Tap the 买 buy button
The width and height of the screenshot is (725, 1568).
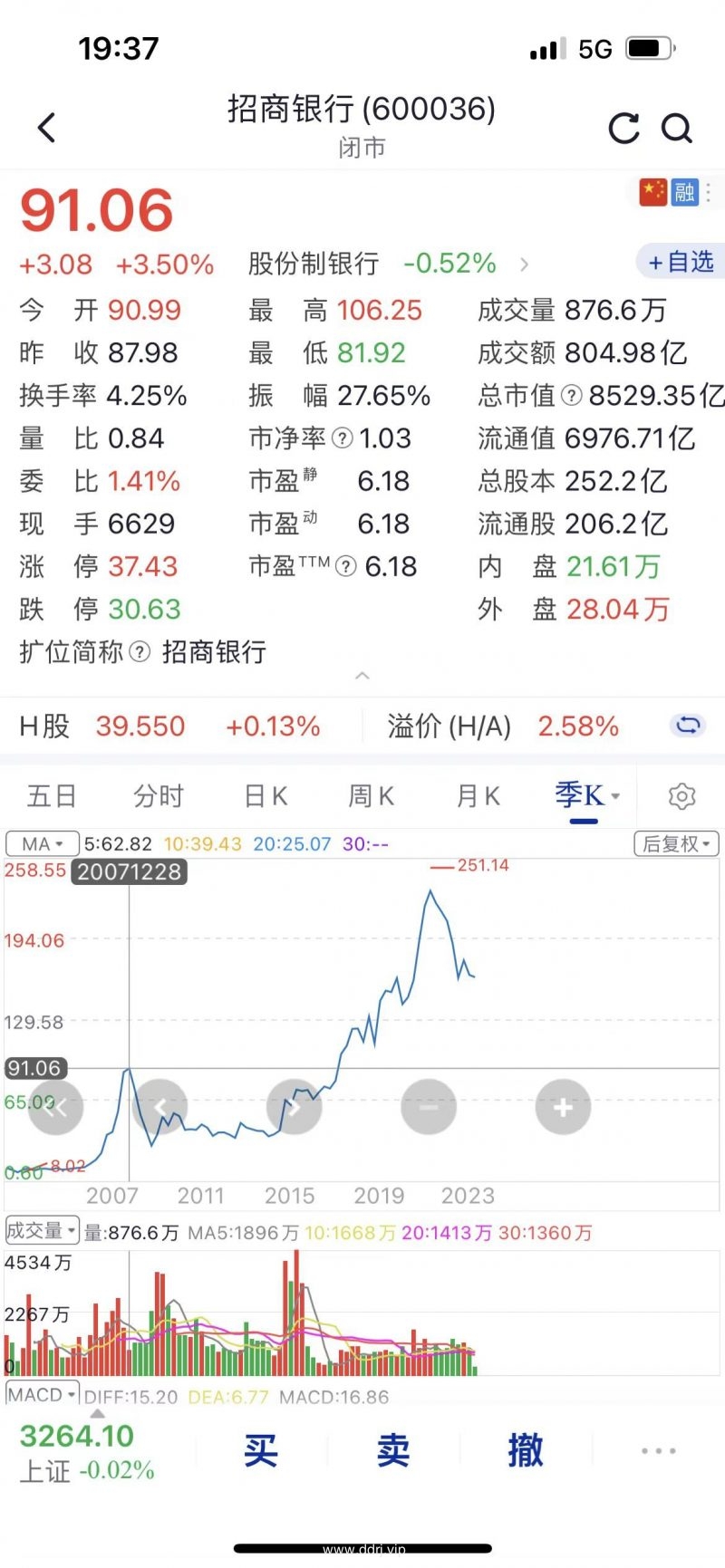pyautogui.click(x=261, y=1451)
